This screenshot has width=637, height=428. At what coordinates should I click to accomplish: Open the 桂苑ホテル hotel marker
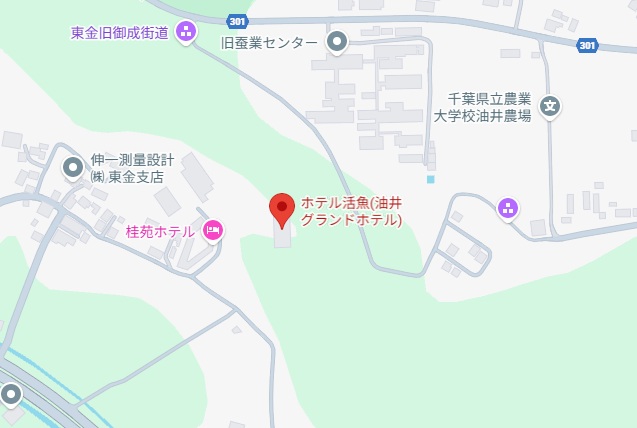[x=212, y=231]
